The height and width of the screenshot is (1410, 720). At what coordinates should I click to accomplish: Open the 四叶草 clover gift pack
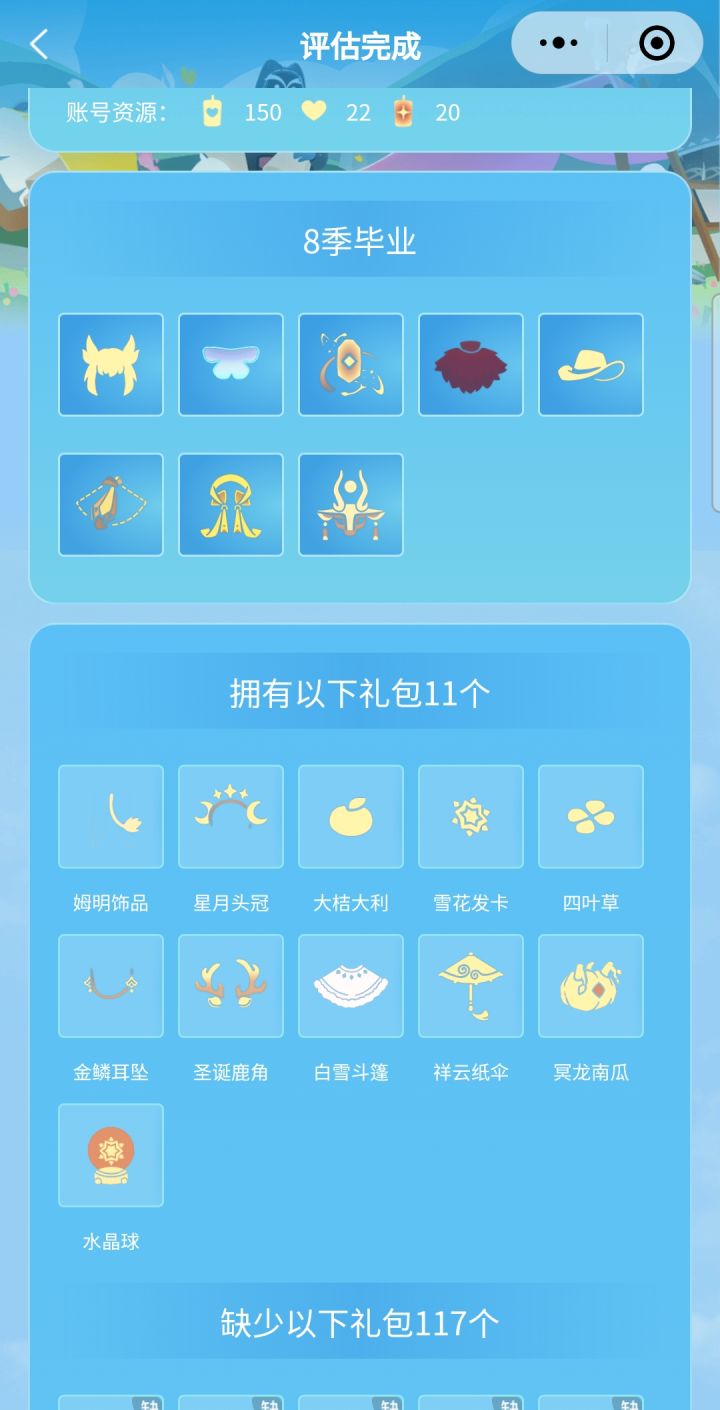tap(590, 815)
